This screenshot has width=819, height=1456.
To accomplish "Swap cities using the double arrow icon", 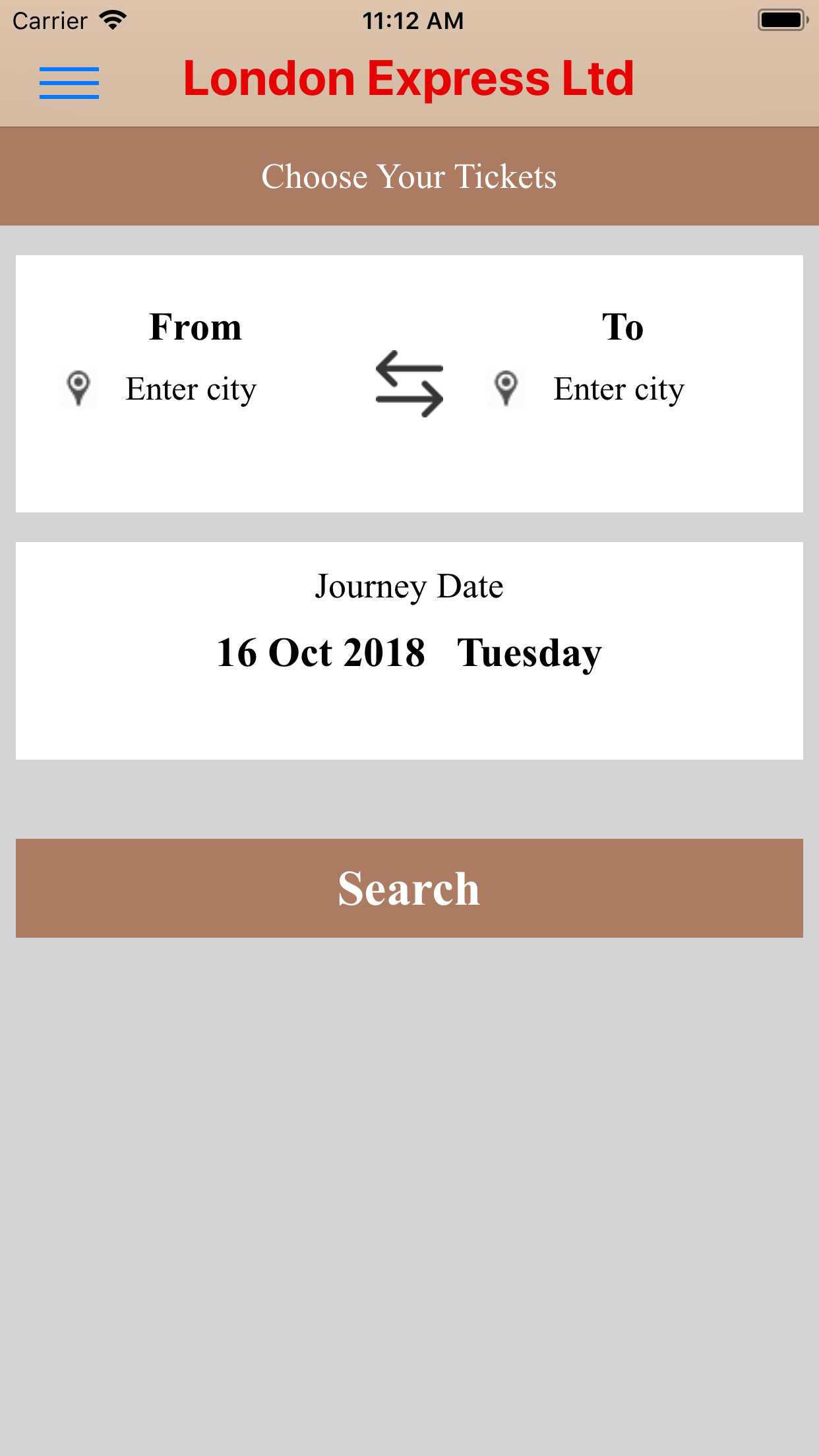I will pos(409,385).
